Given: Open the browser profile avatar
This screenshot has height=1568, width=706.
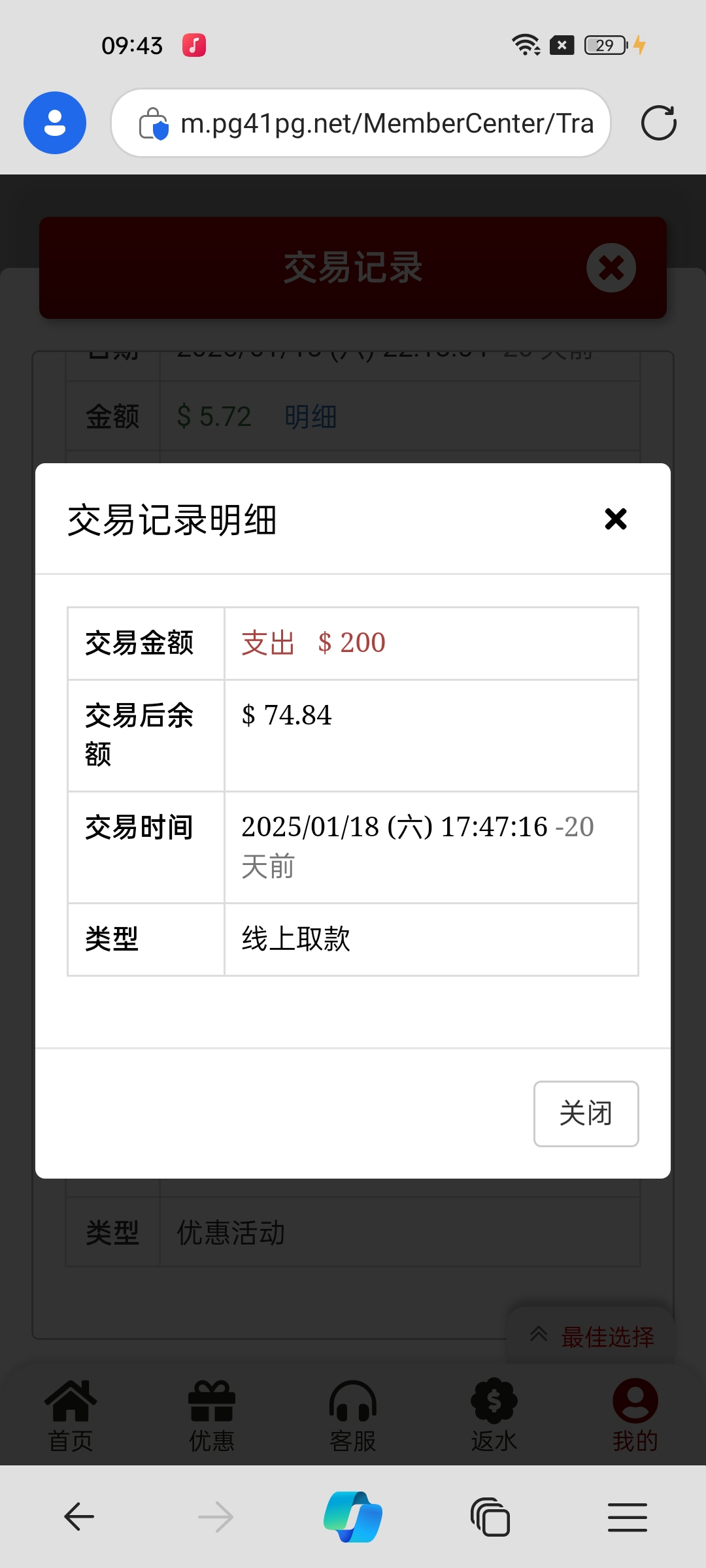Looking at the screenshot, I should (x=55, y=123).
